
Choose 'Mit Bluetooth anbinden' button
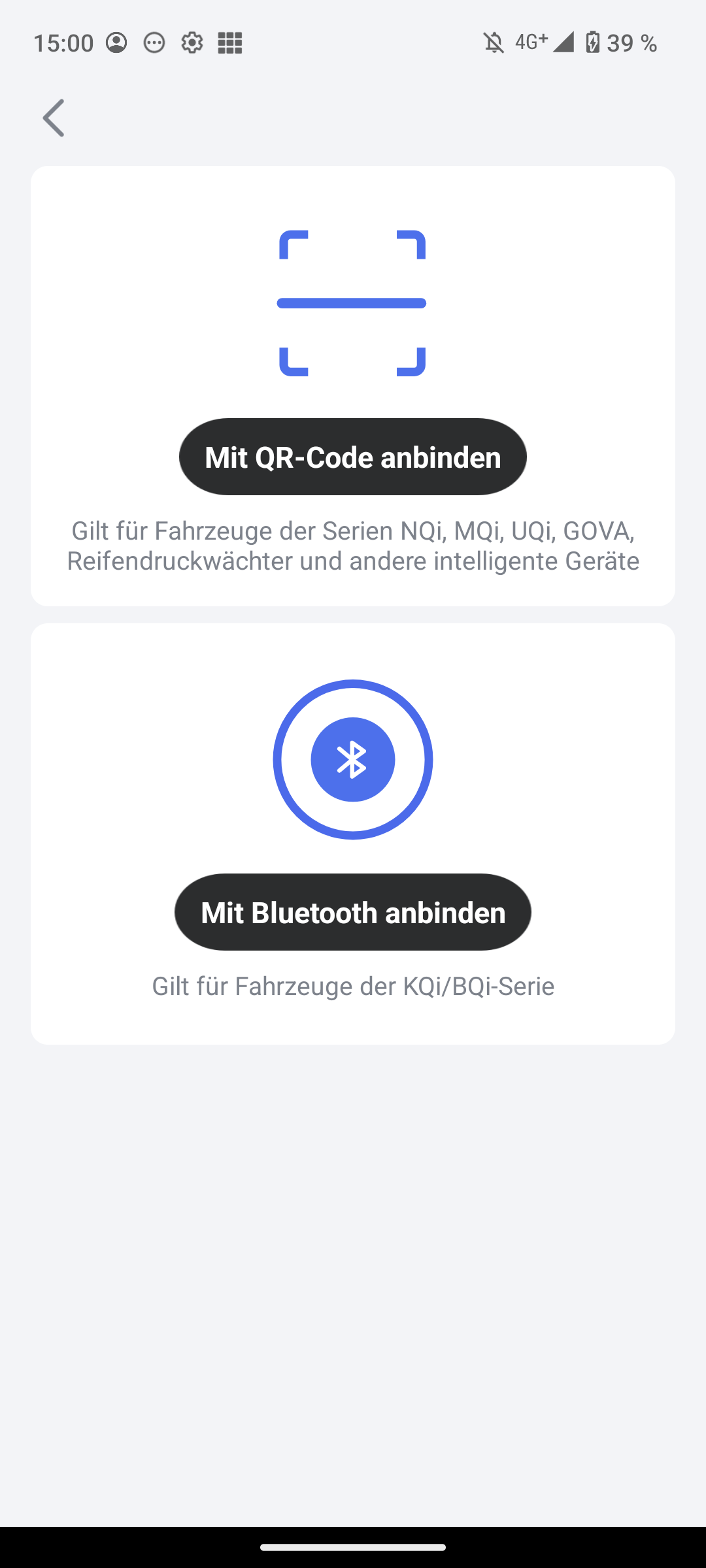point(353,912)
